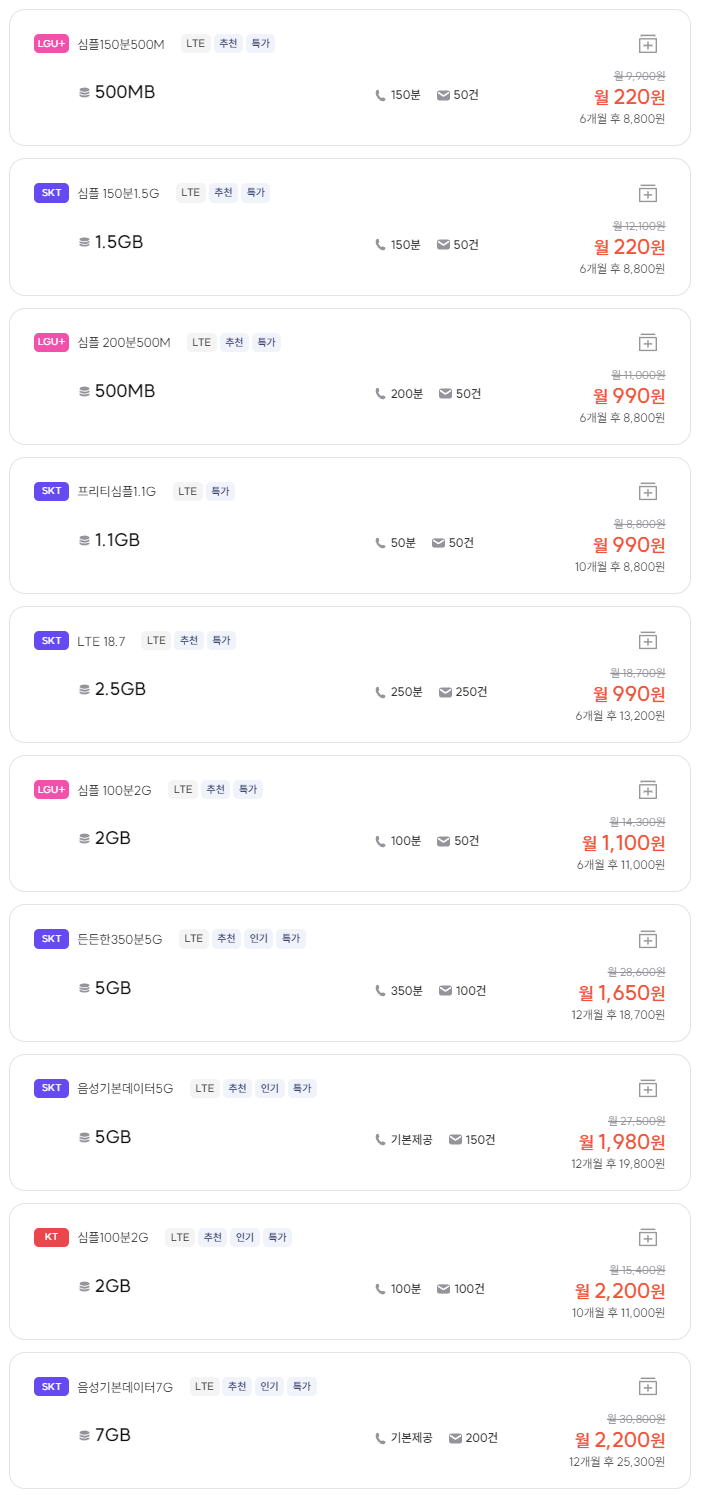701x1495 pixels.
Task: Tap the compare icon on 음성기본데이터5G
Action: pyautogui.click(x=648, y=1088)
